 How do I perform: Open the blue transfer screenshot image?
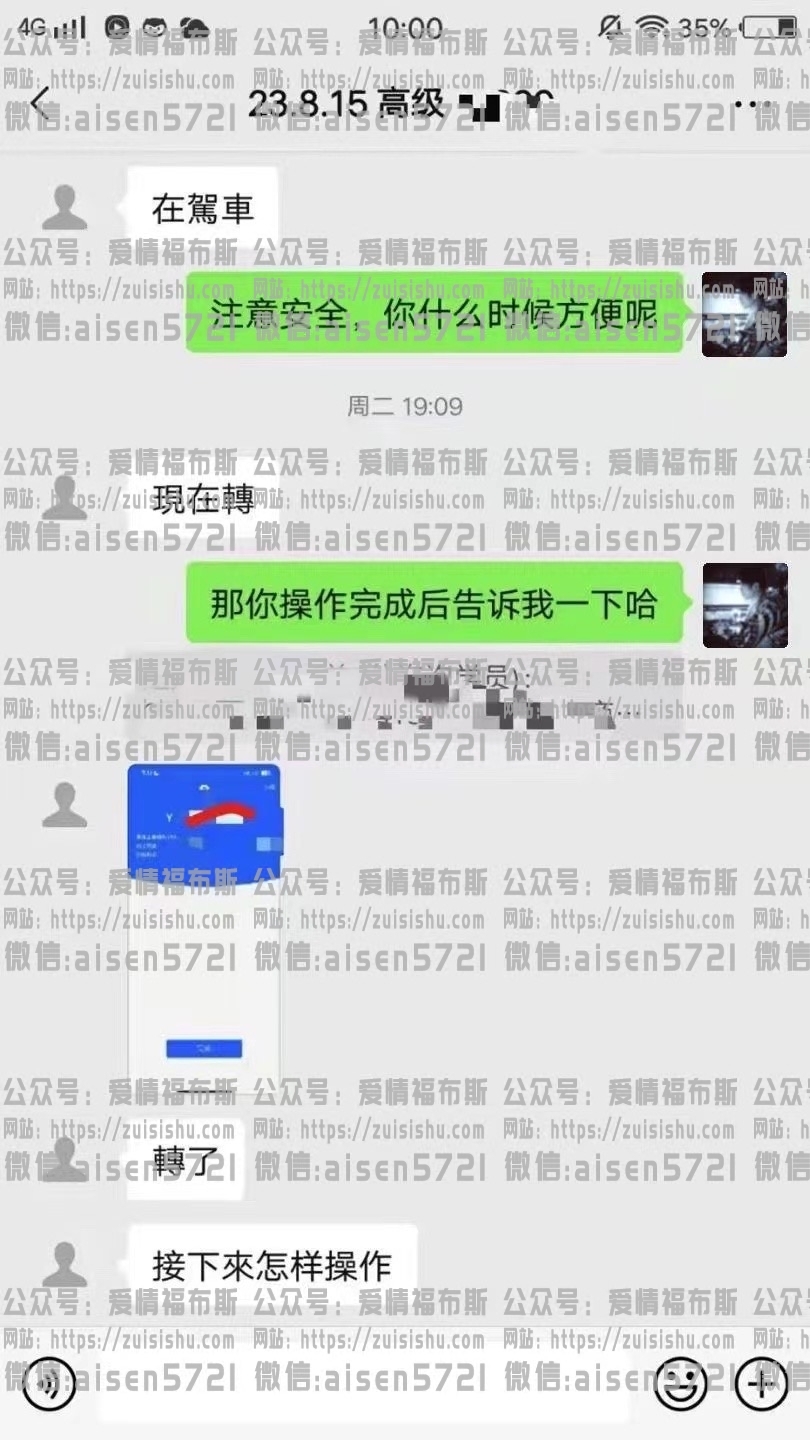[204, 925]
